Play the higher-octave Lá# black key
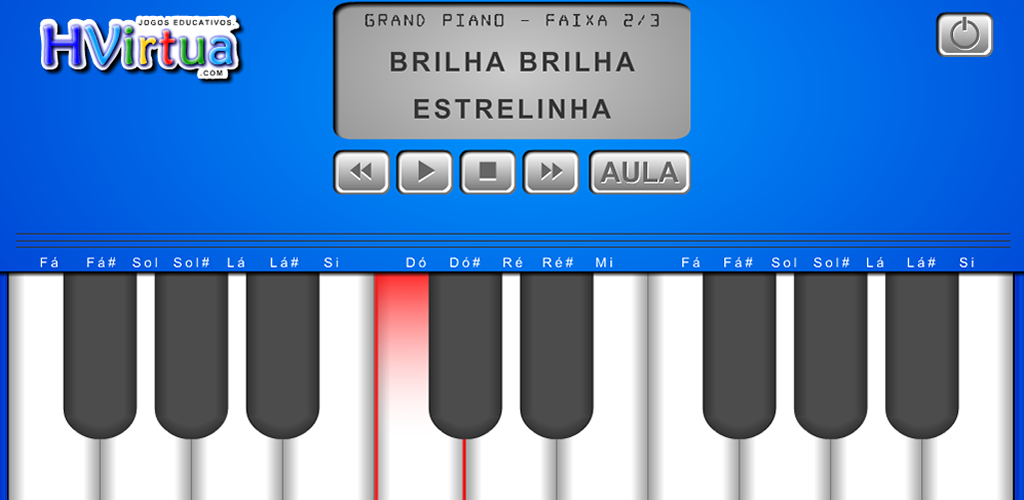This screenshot has height=500, width=1024. (x=921, y=350)
